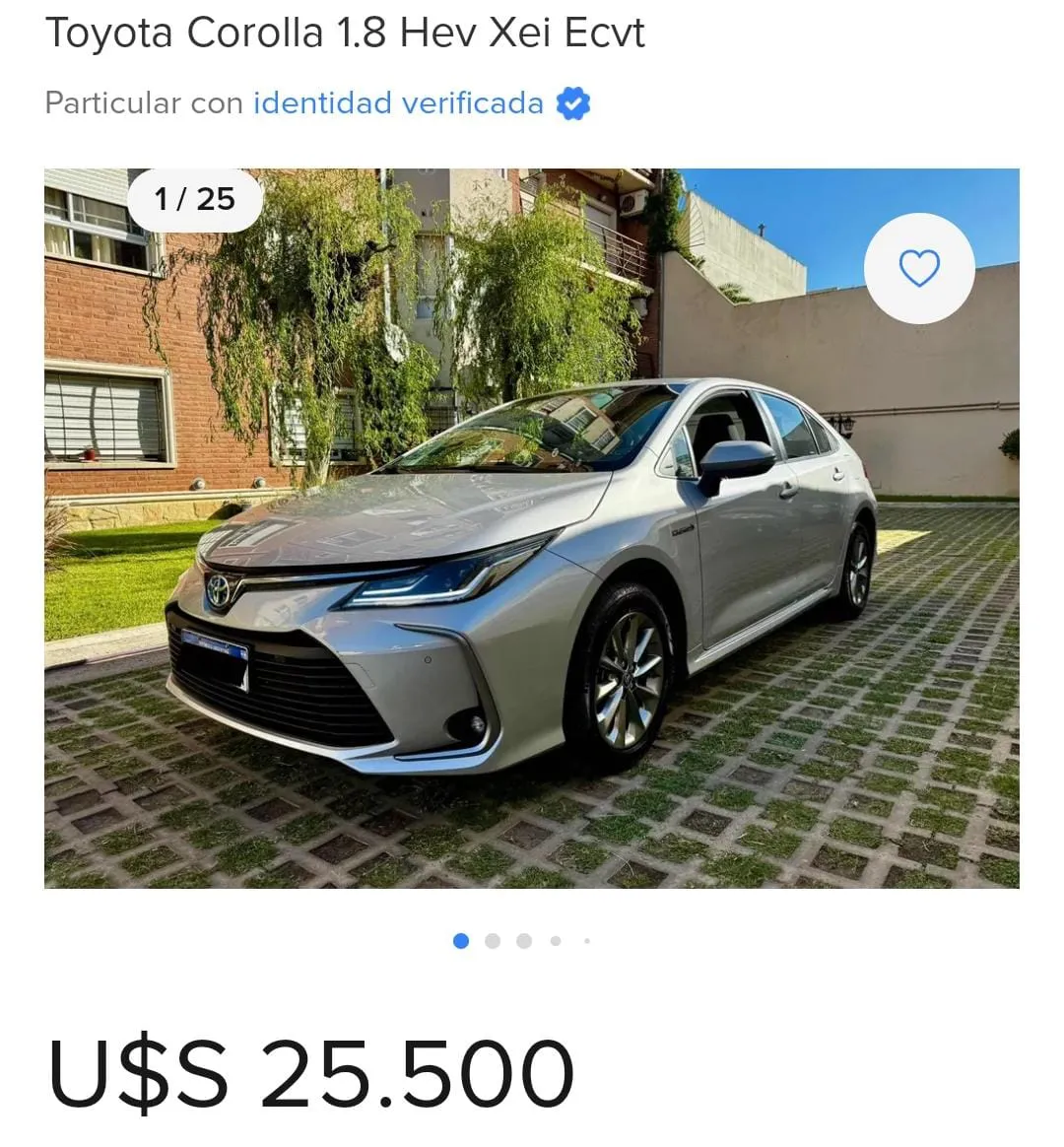This screenshot has width=1064, height=1147.
Task: Open the identidad verificada link
Action: (398, 103)
